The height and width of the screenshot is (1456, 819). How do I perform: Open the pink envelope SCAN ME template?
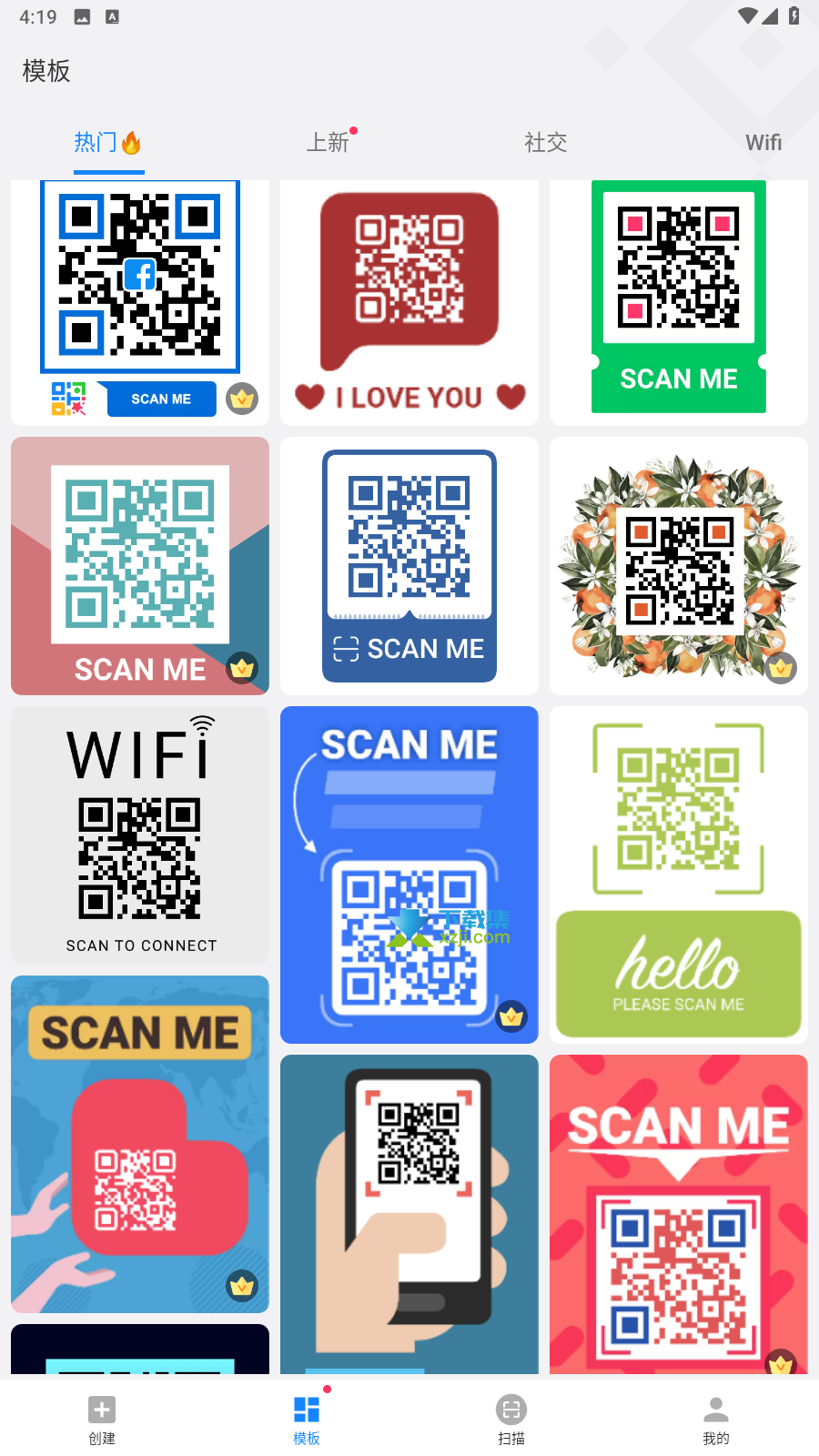(x=140, y=566)
